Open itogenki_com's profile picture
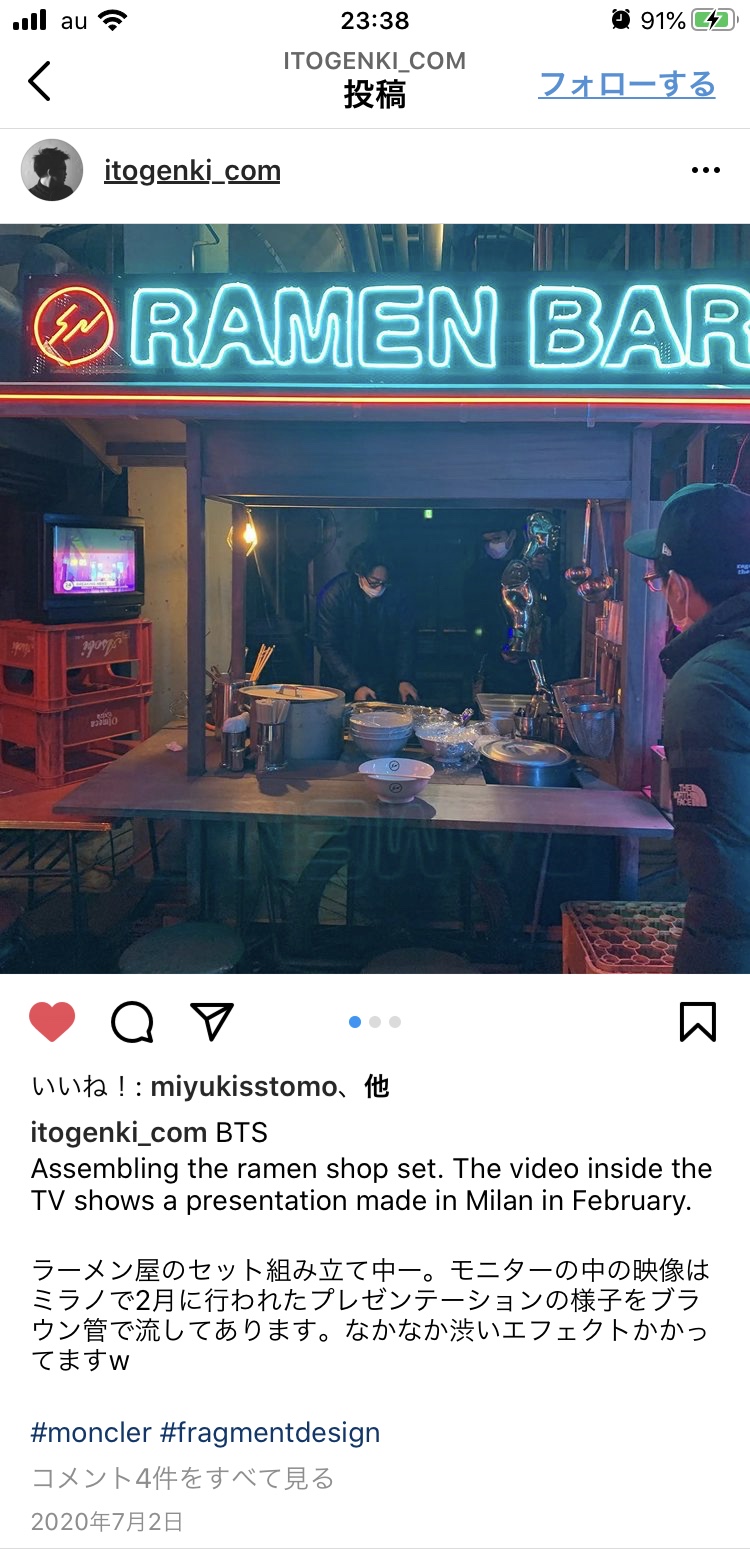 [x=52, y=170]
